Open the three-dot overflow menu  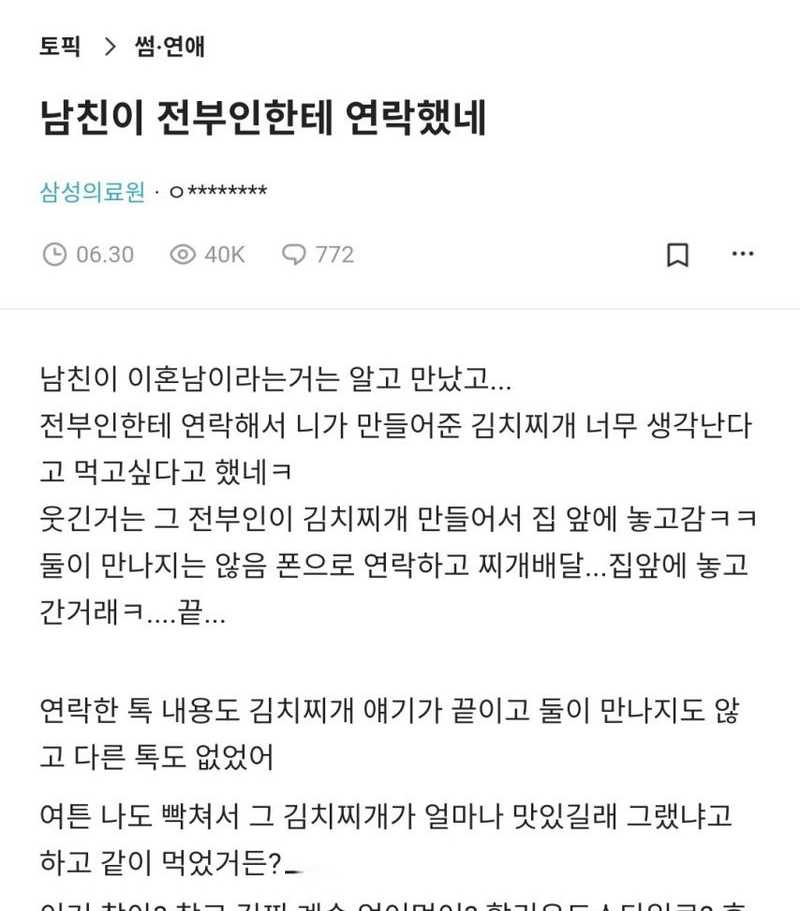pos(742,254)
